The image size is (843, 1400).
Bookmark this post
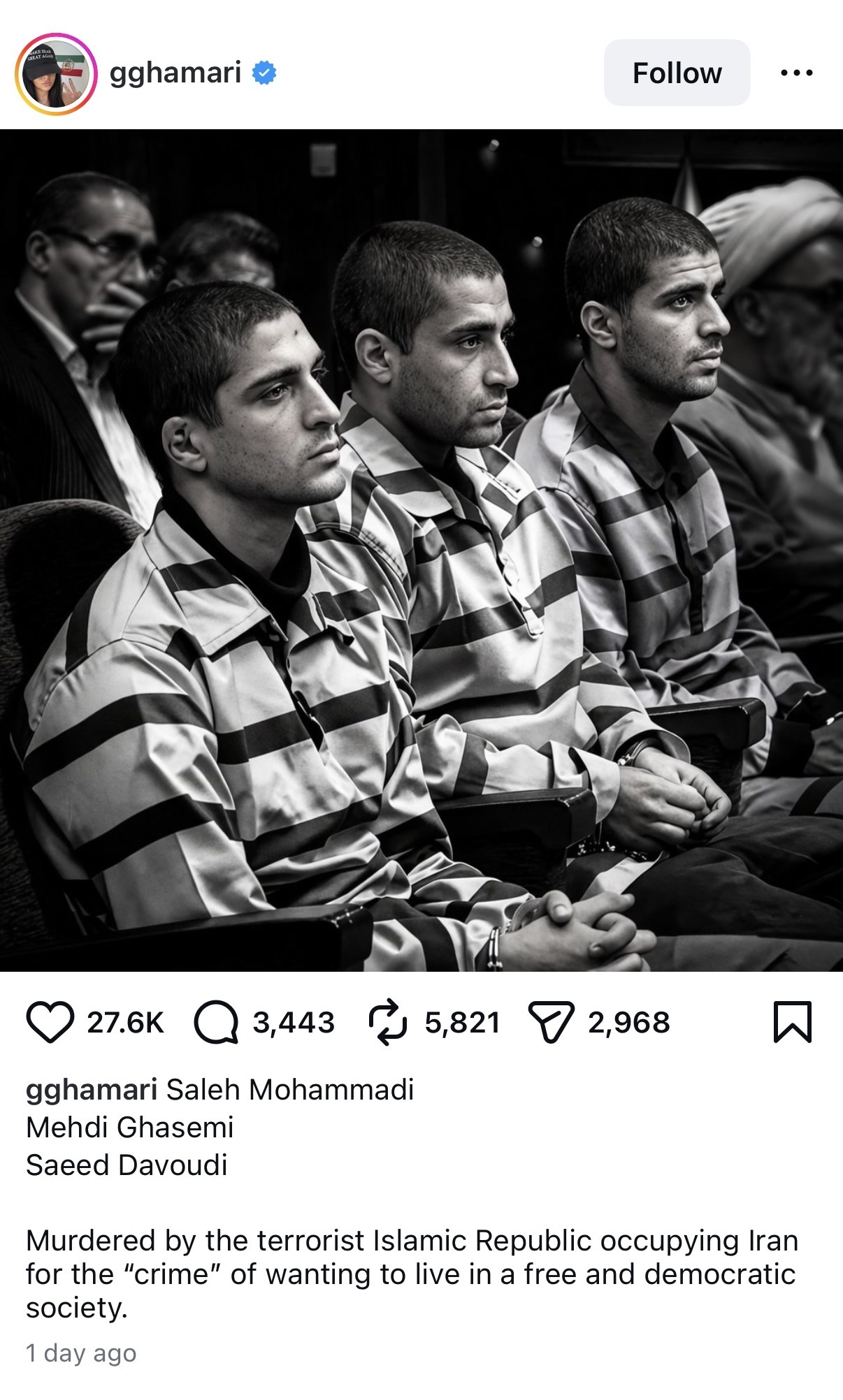click(x=792, y=1022)
